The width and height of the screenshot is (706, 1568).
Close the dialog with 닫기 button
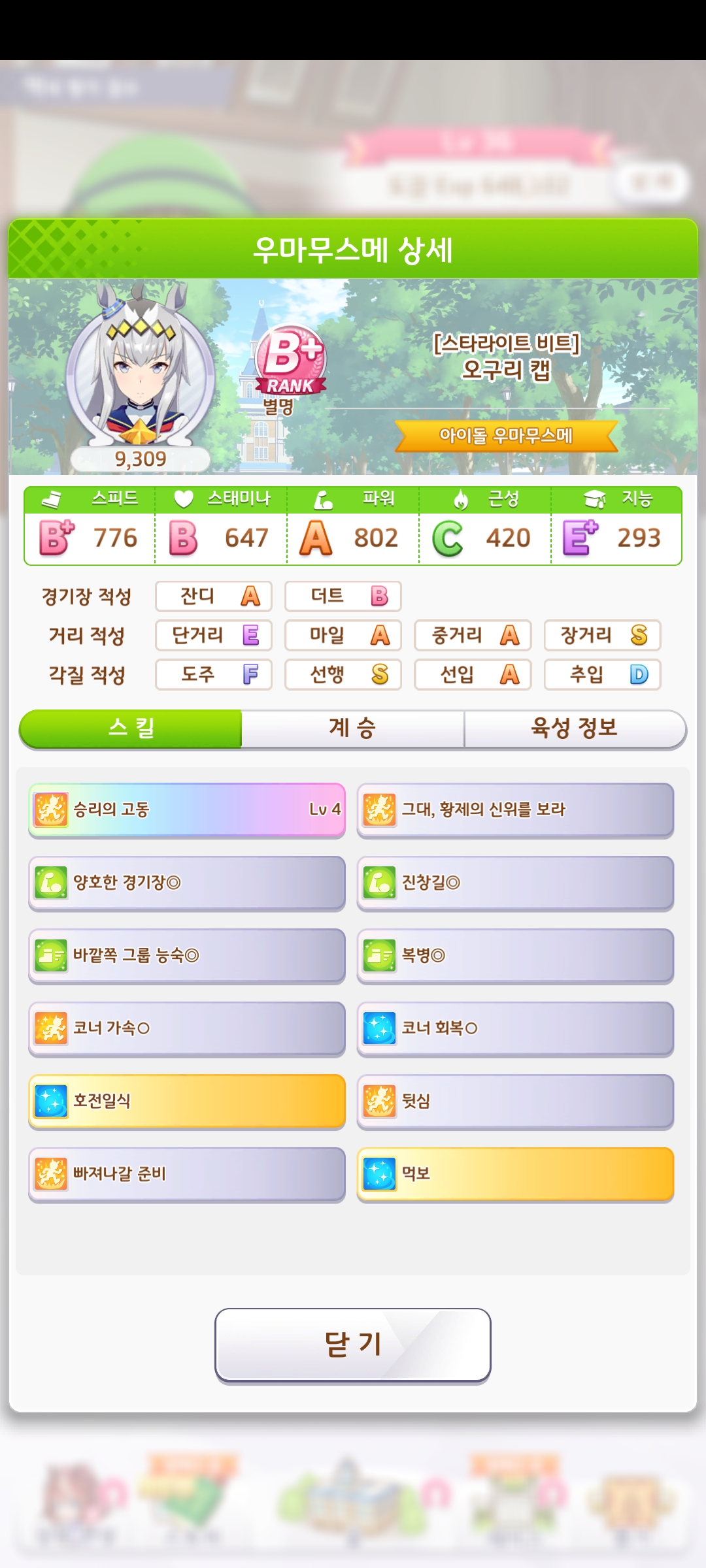[x=352, y=1345]
